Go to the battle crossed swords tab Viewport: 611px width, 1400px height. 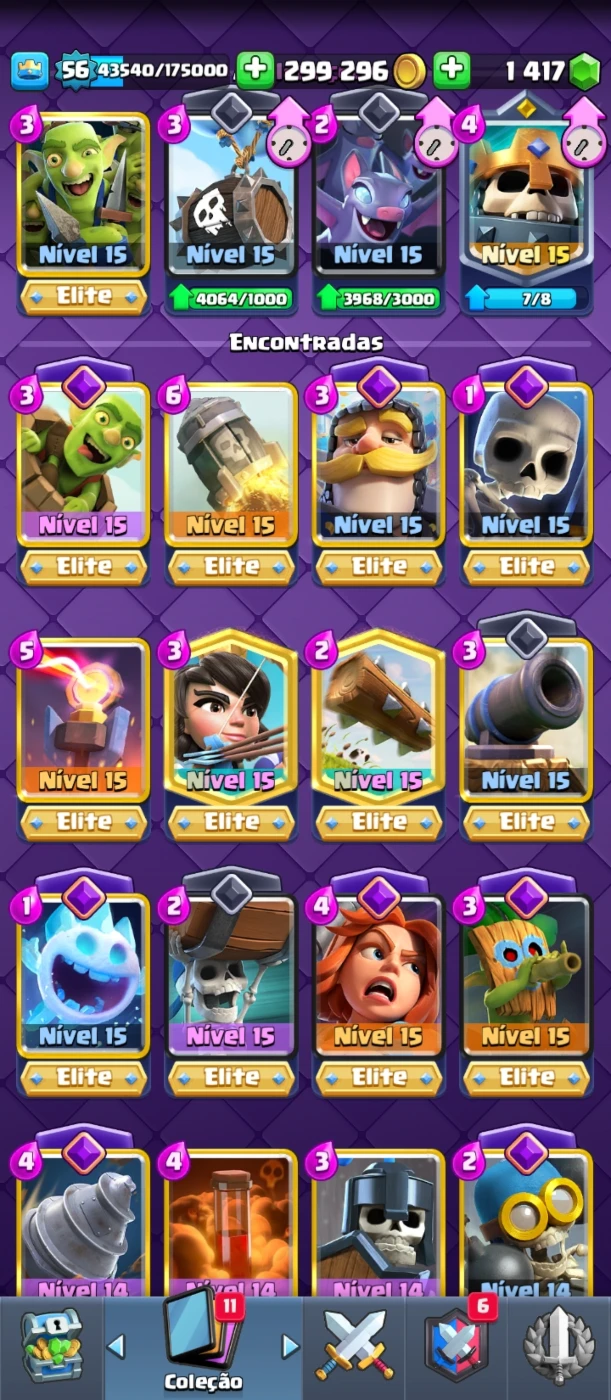pyautogui.click(x=355, y=1347)
